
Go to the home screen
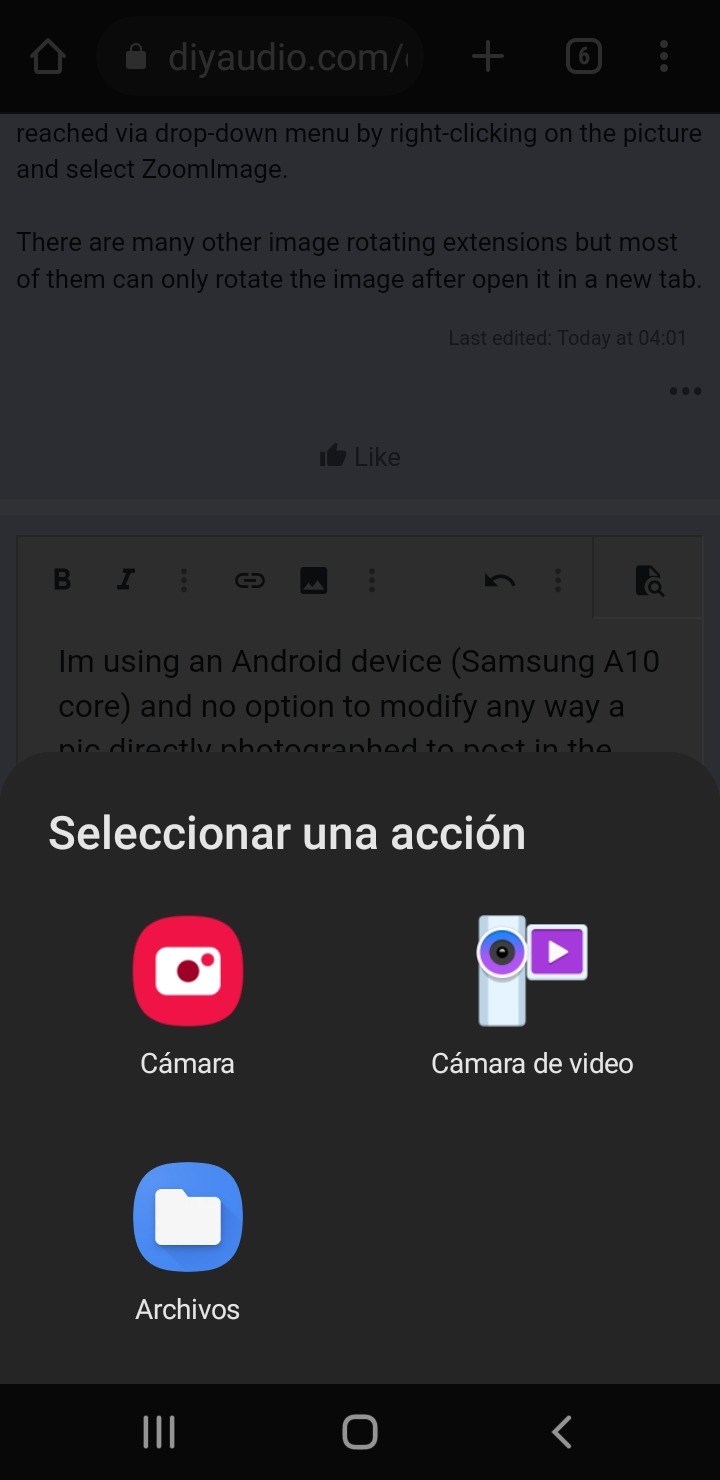point(360,1432)
